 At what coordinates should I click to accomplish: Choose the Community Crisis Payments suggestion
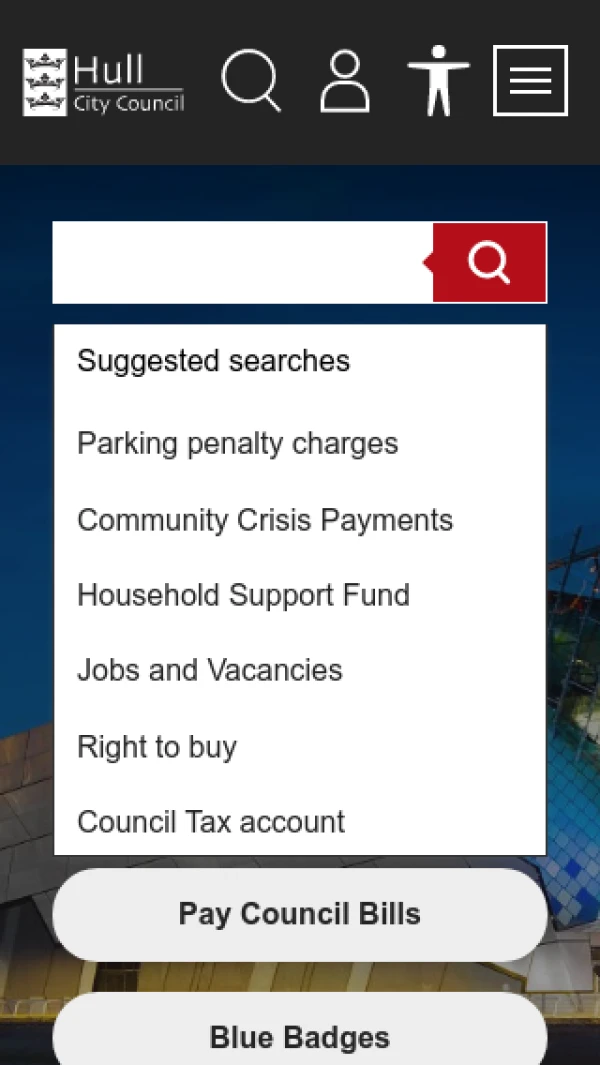tap(265, 520)
